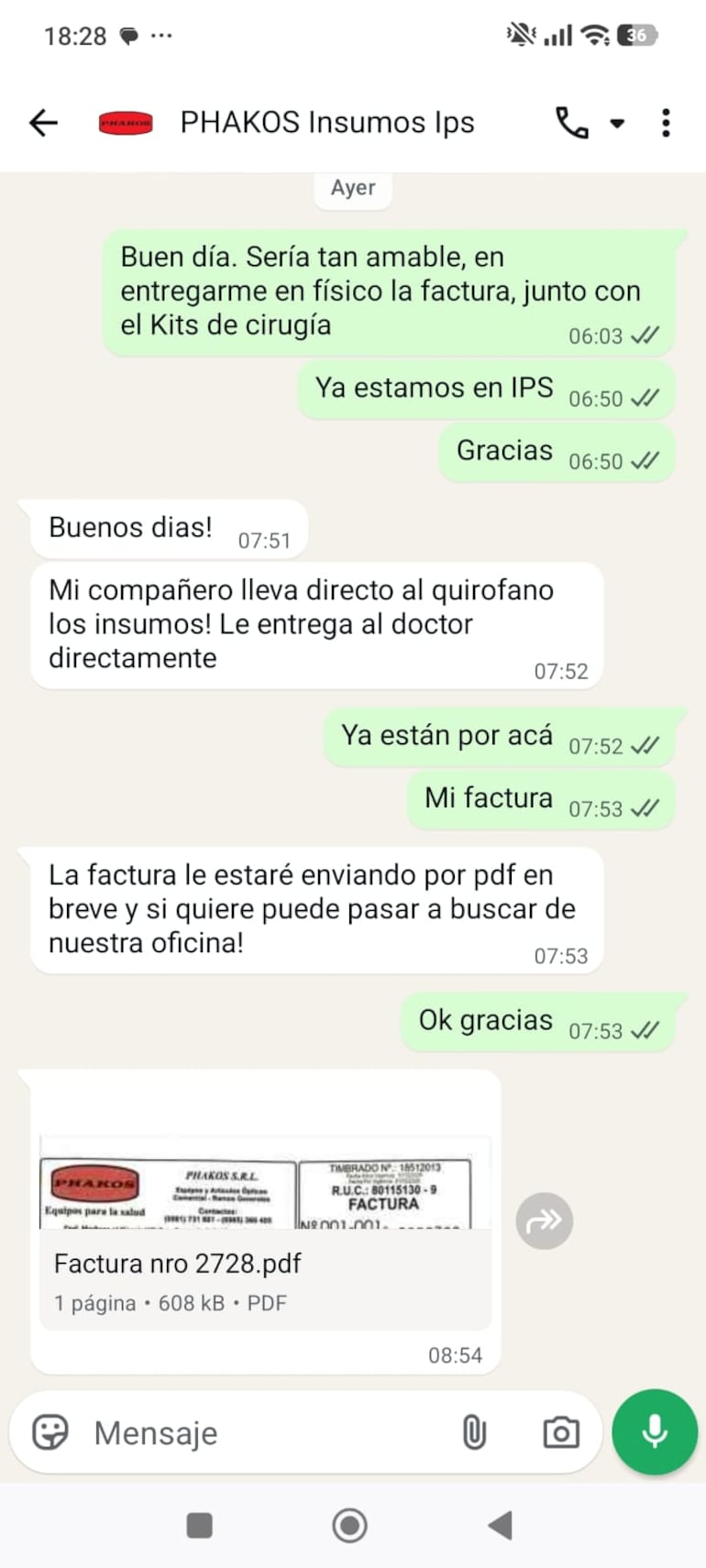
Task: Open Factura nro 2728.pdf
Action: point(177,1263)
